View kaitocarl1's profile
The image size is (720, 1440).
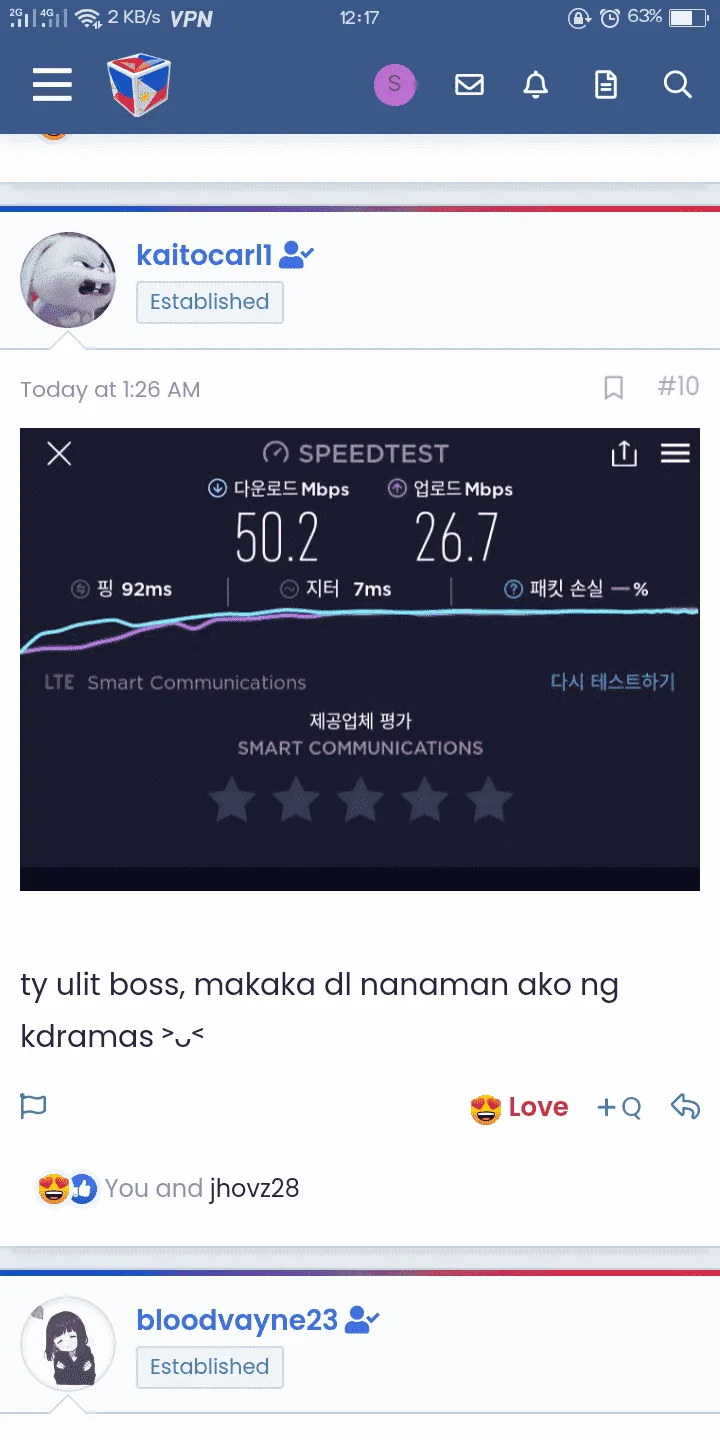click(204, 255)
